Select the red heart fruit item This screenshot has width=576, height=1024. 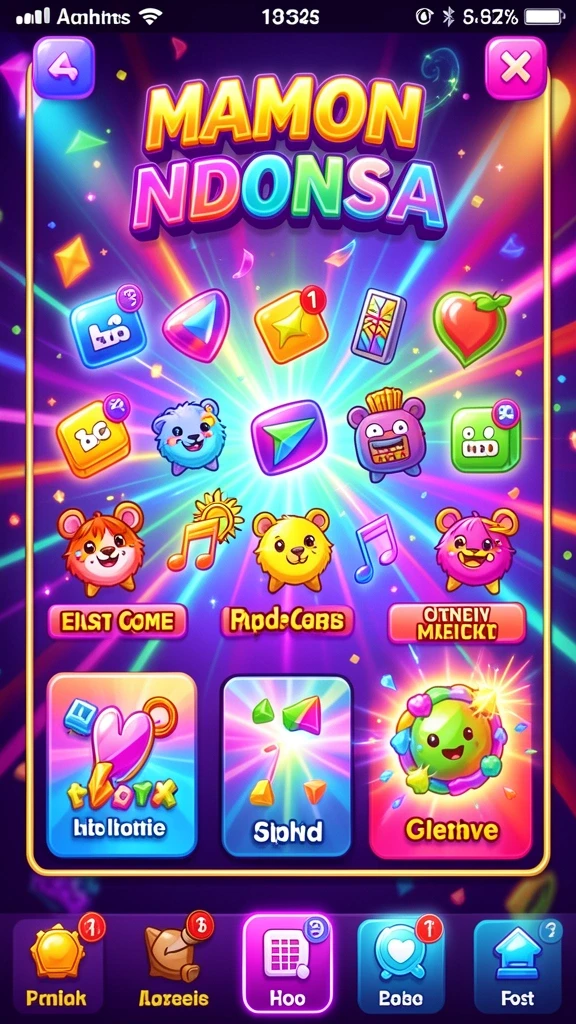[x=472, y=327]
